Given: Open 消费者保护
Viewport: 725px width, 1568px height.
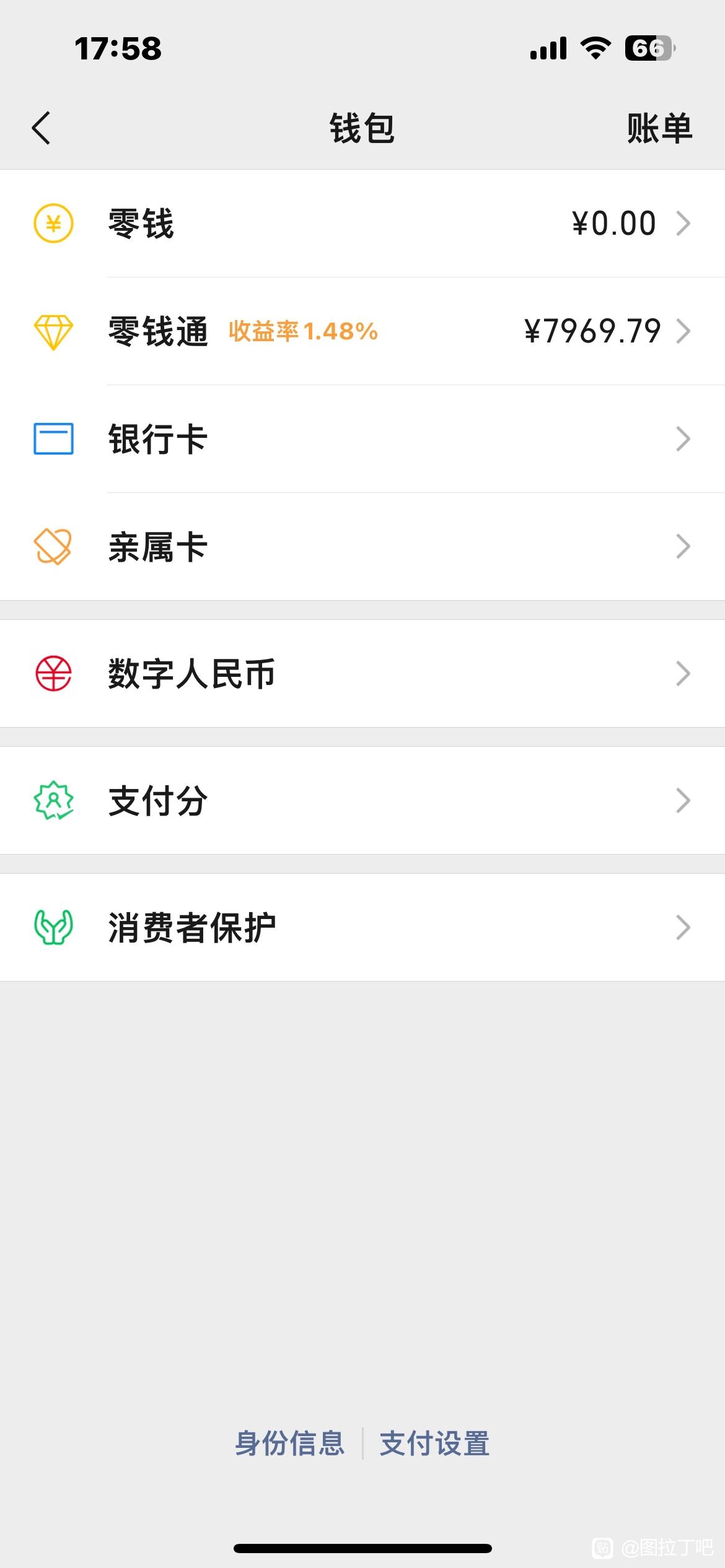Looking at the screenshot, I should point(362,928).
